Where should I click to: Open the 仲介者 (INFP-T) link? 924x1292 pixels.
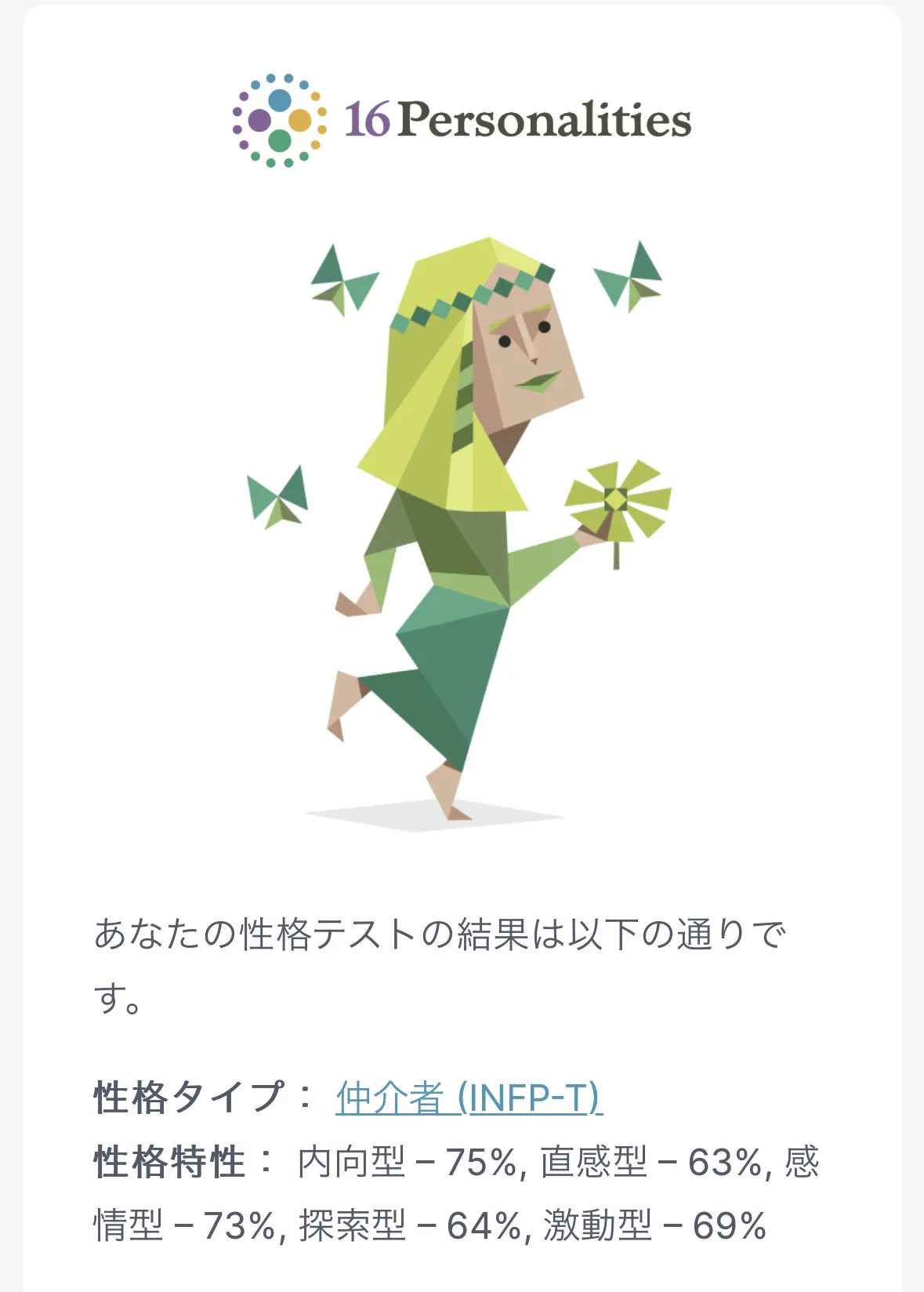tap(469, 1097)
